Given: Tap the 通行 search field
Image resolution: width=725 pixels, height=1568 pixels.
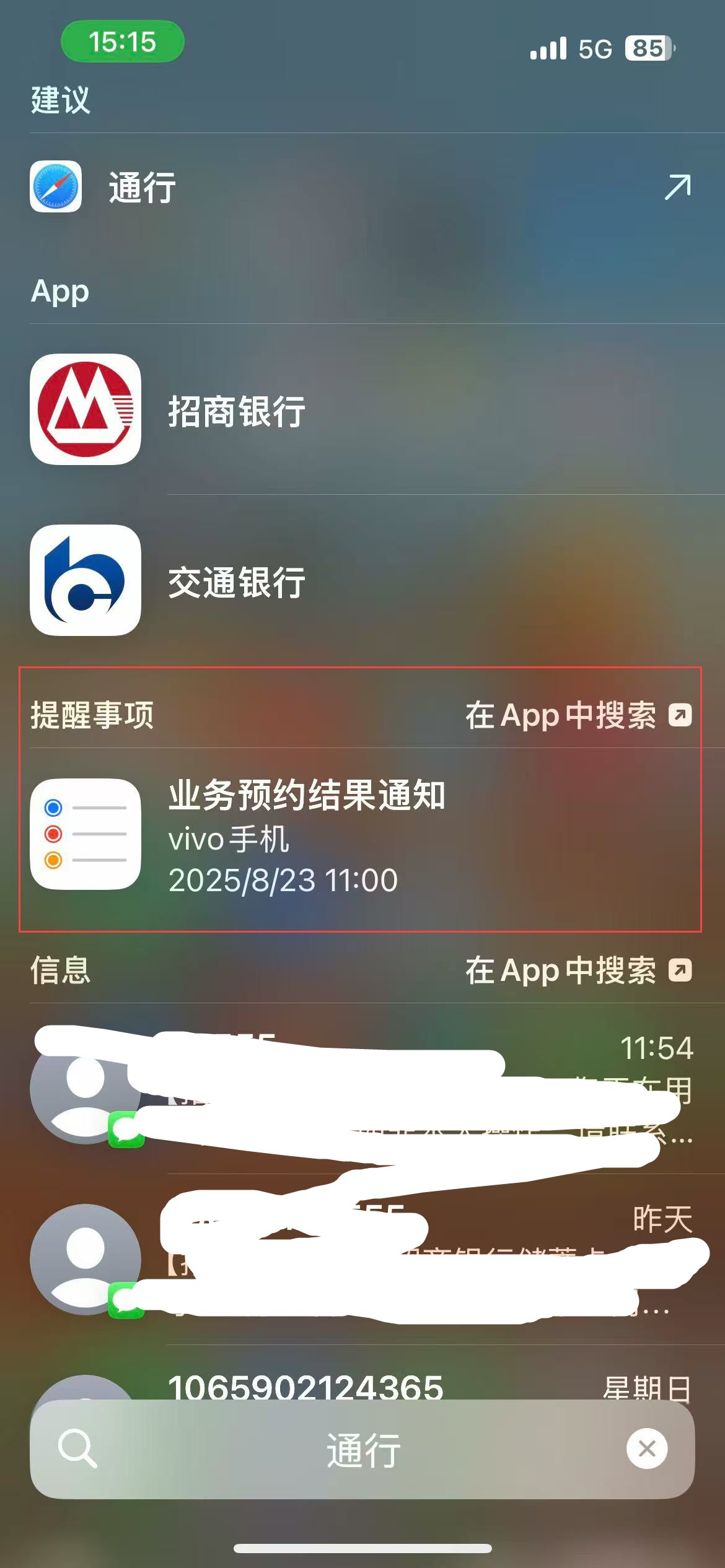Looking at the screenshot, I should click(362, 1449).
